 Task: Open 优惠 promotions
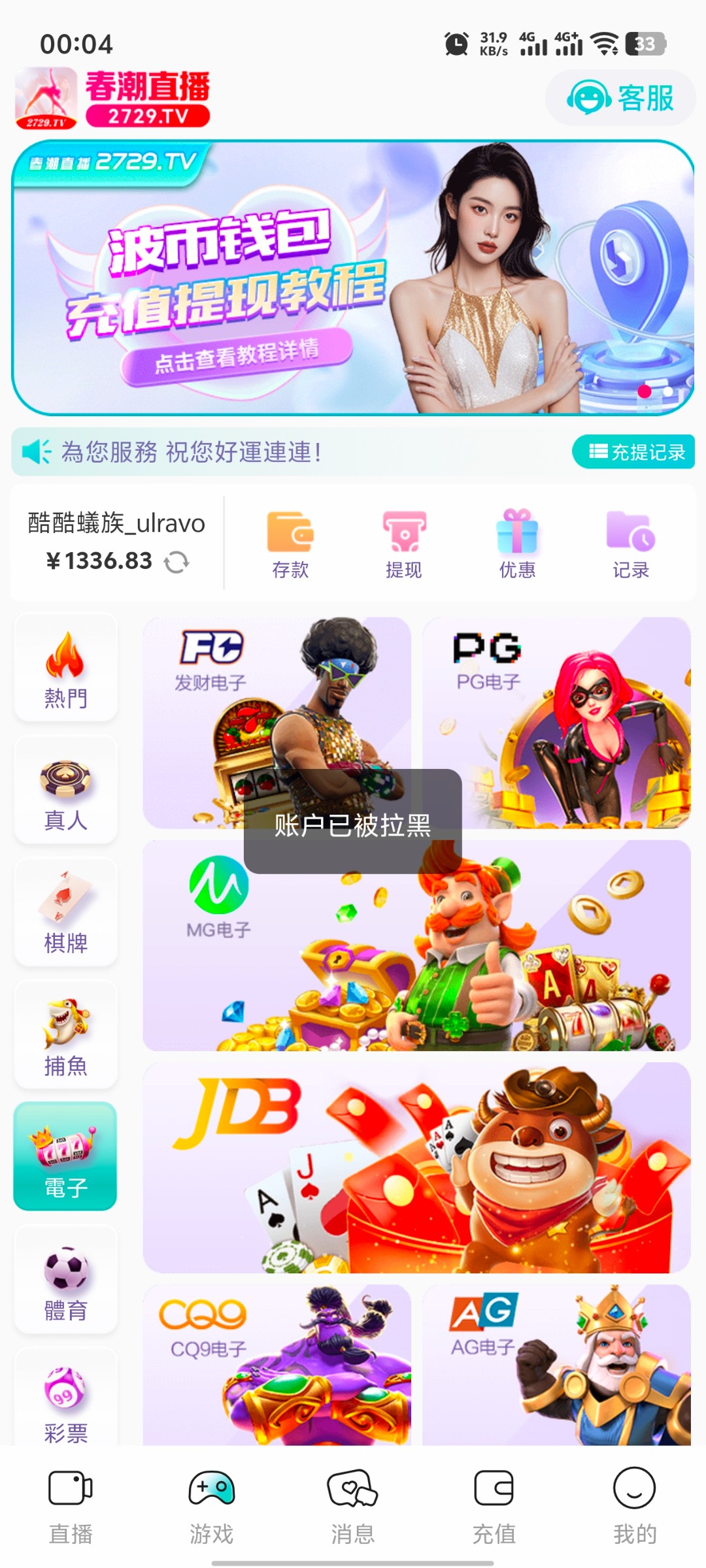[517, 546]
